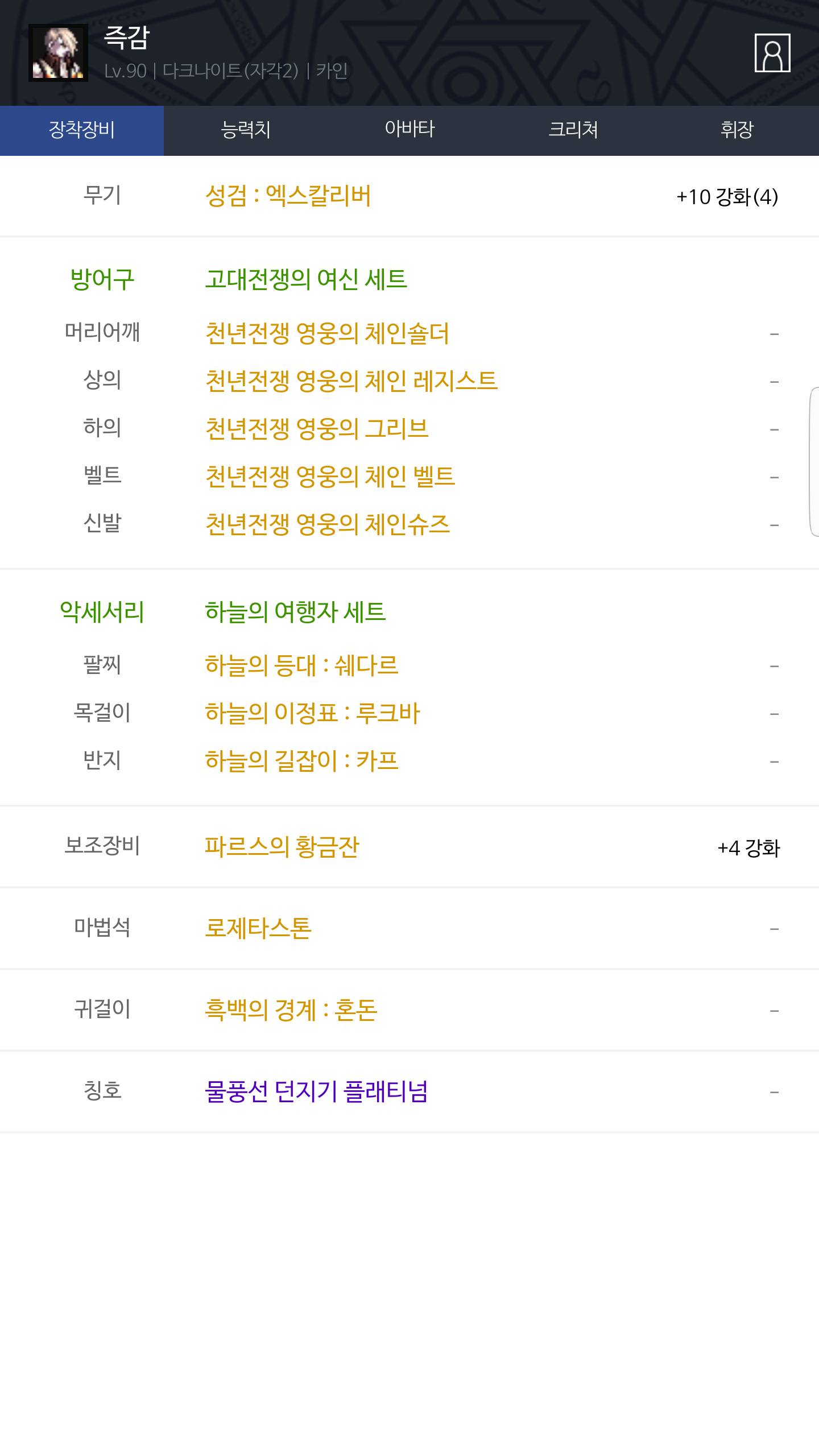Open 천년전쟁 영웅의 그리브 item

[x=317, y=429]
